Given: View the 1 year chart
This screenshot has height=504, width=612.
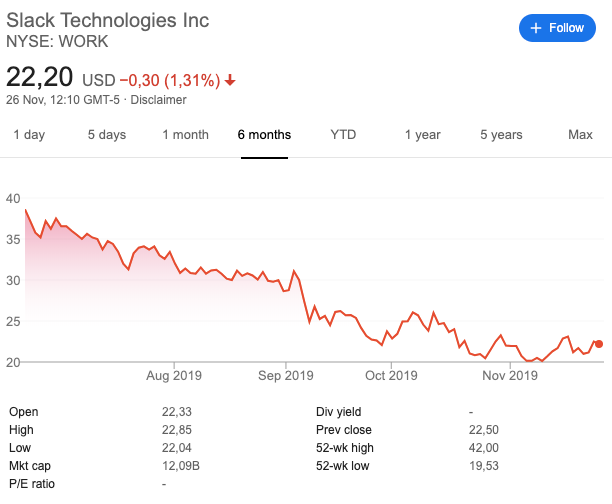Looking at the screenshot, I should tap(422, 134).
